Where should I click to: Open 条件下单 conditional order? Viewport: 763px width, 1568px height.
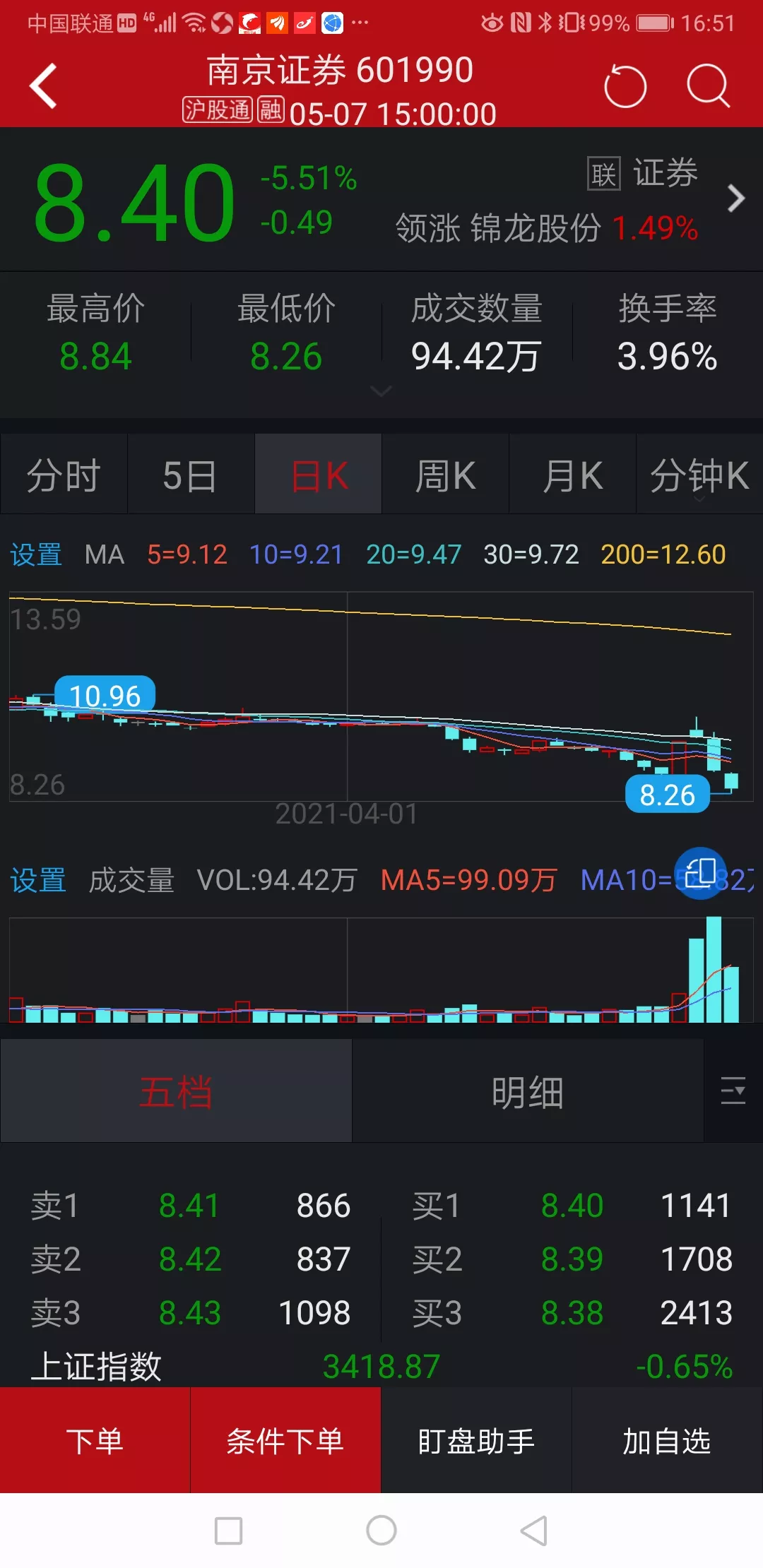click(x=285, y=1440)
